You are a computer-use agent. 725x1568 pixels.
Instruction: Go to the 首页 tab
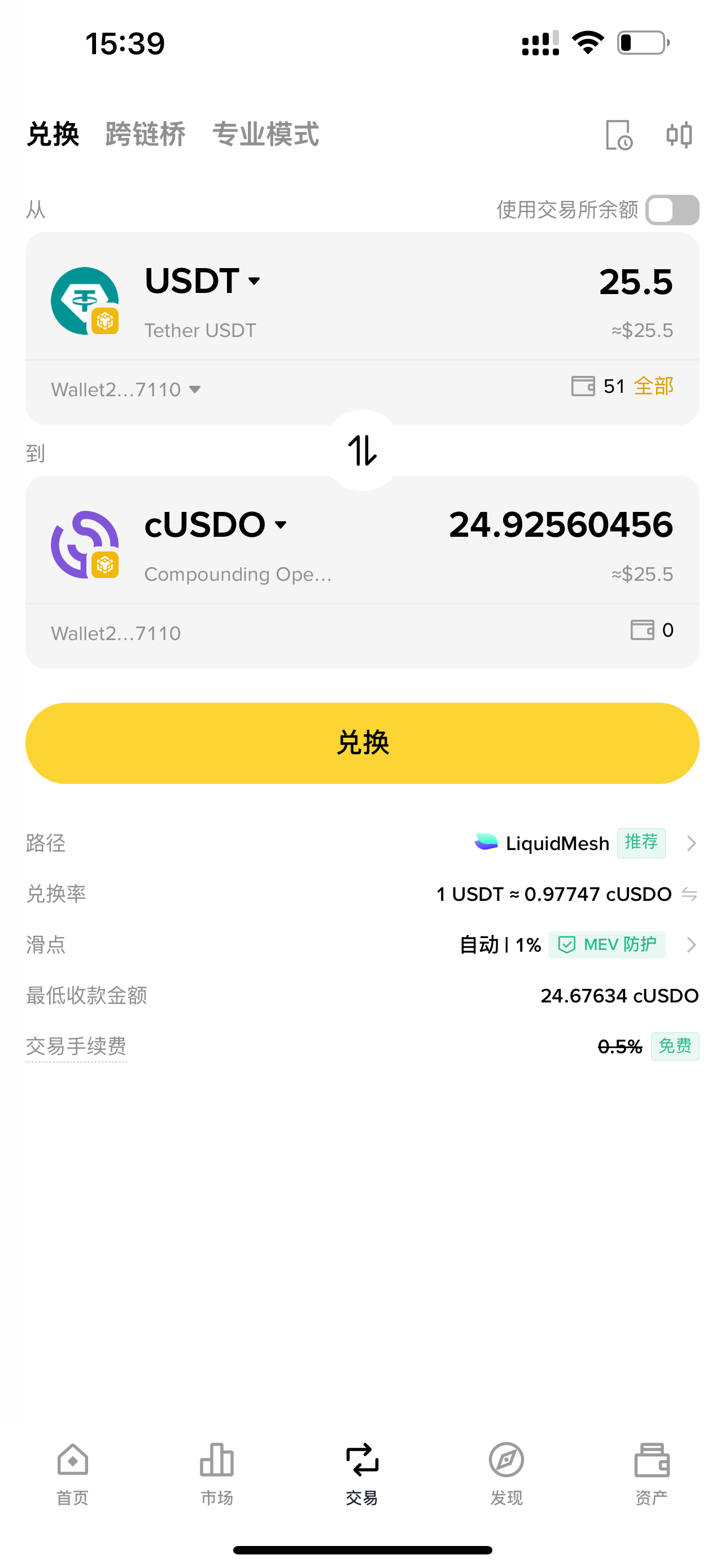point(72,1474)
